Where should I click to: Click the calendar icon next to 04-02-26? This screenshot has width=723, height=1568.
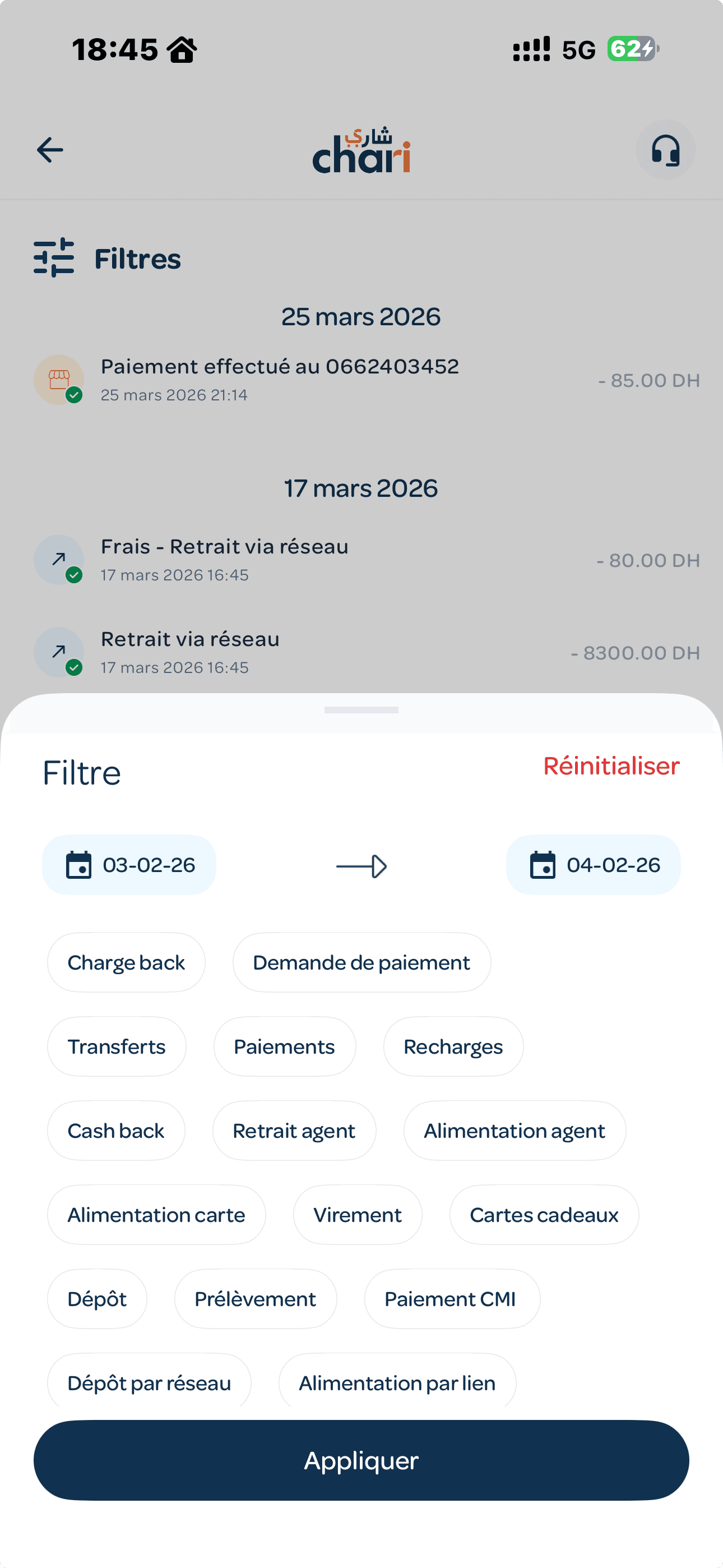point(544,865)
